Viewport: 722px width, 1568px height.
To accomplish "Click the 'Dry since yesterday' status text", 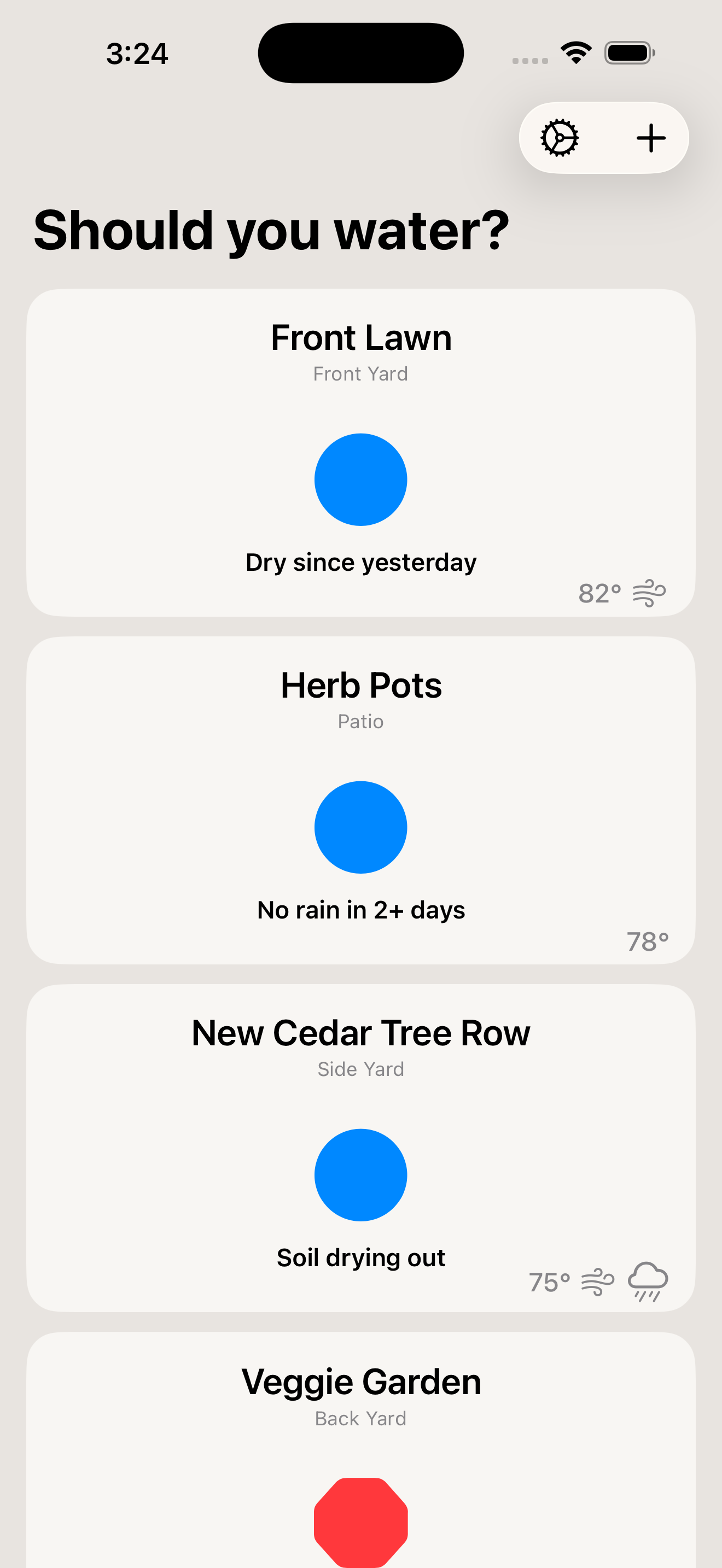I will tap(360, 562).
